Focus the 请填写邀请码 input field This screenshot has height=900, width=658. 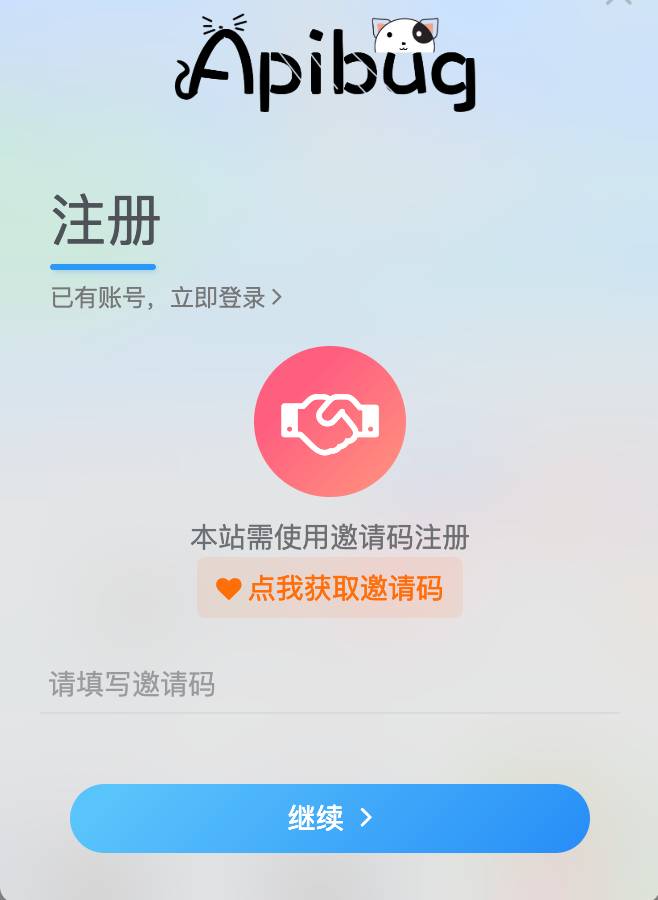(x=329, y=685)
